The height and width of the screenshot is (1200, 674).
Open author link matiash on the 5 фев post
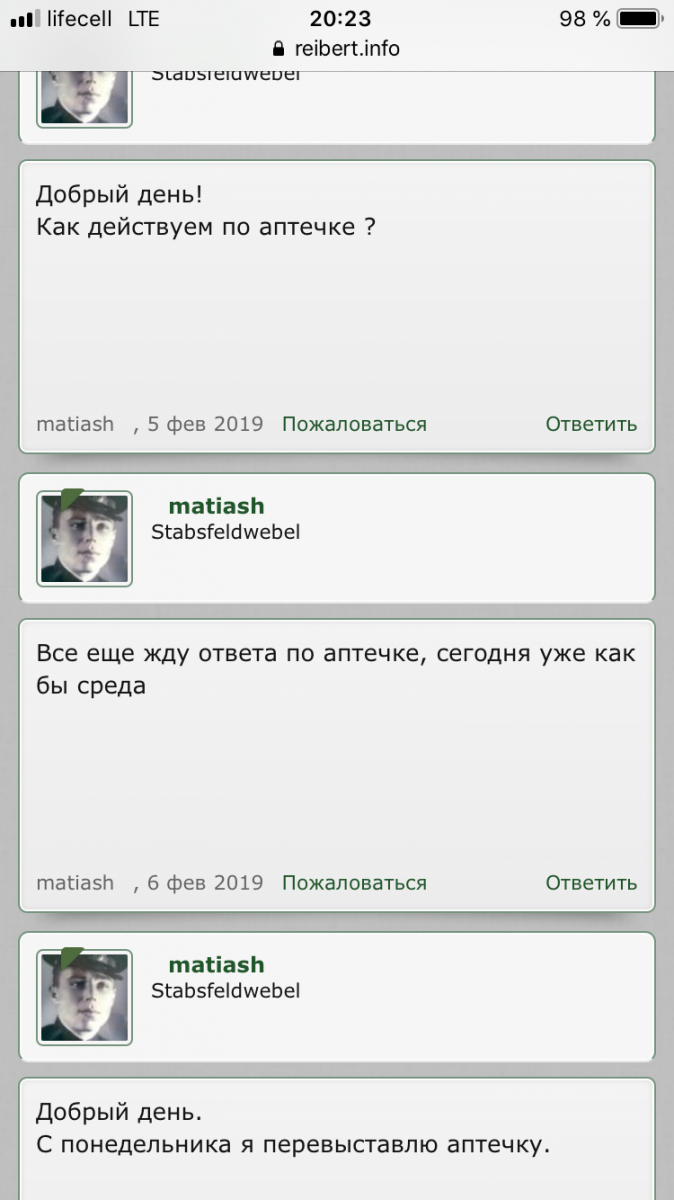click(75, 424)
